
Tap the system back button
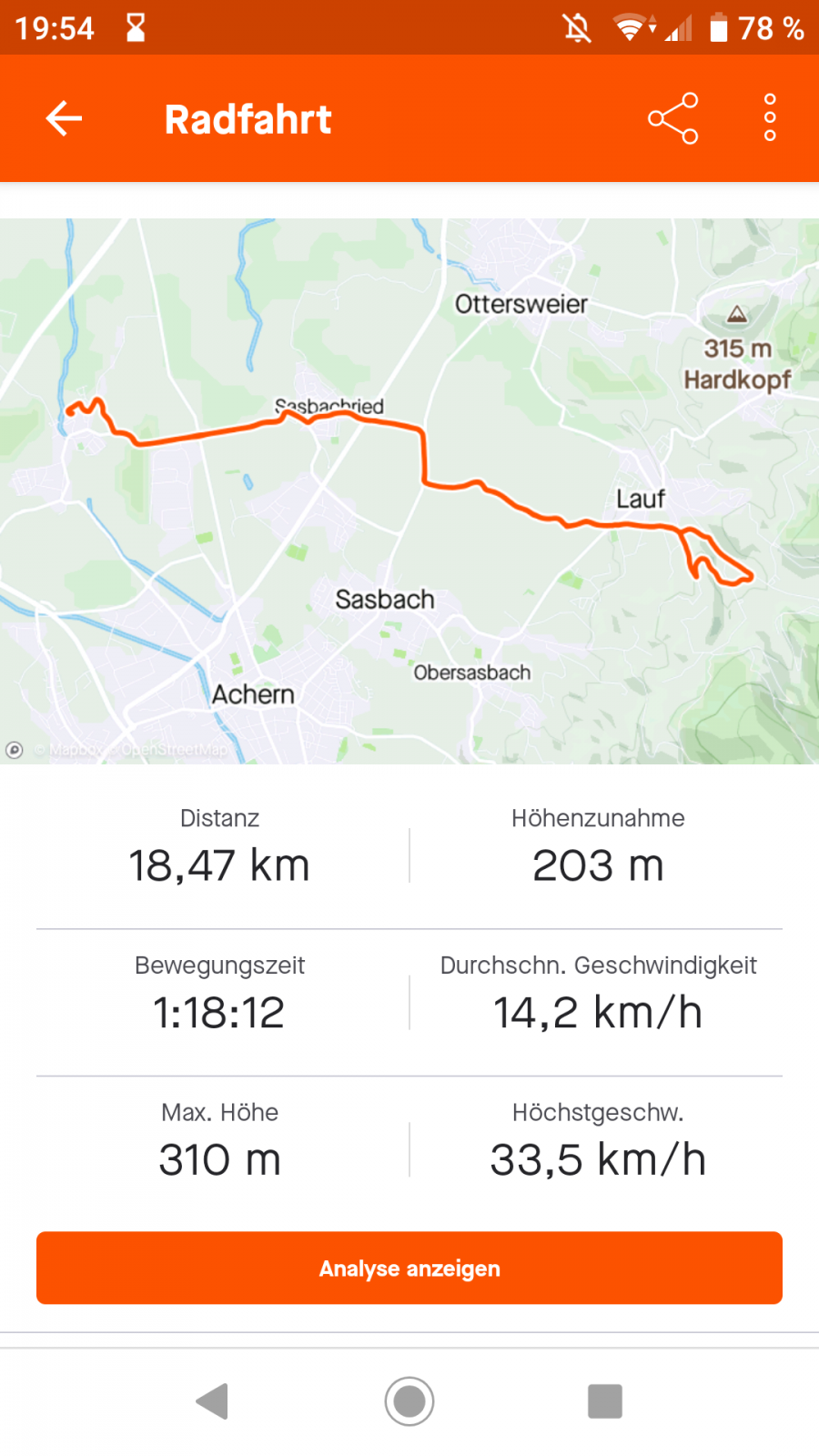tap(212, 1401)
